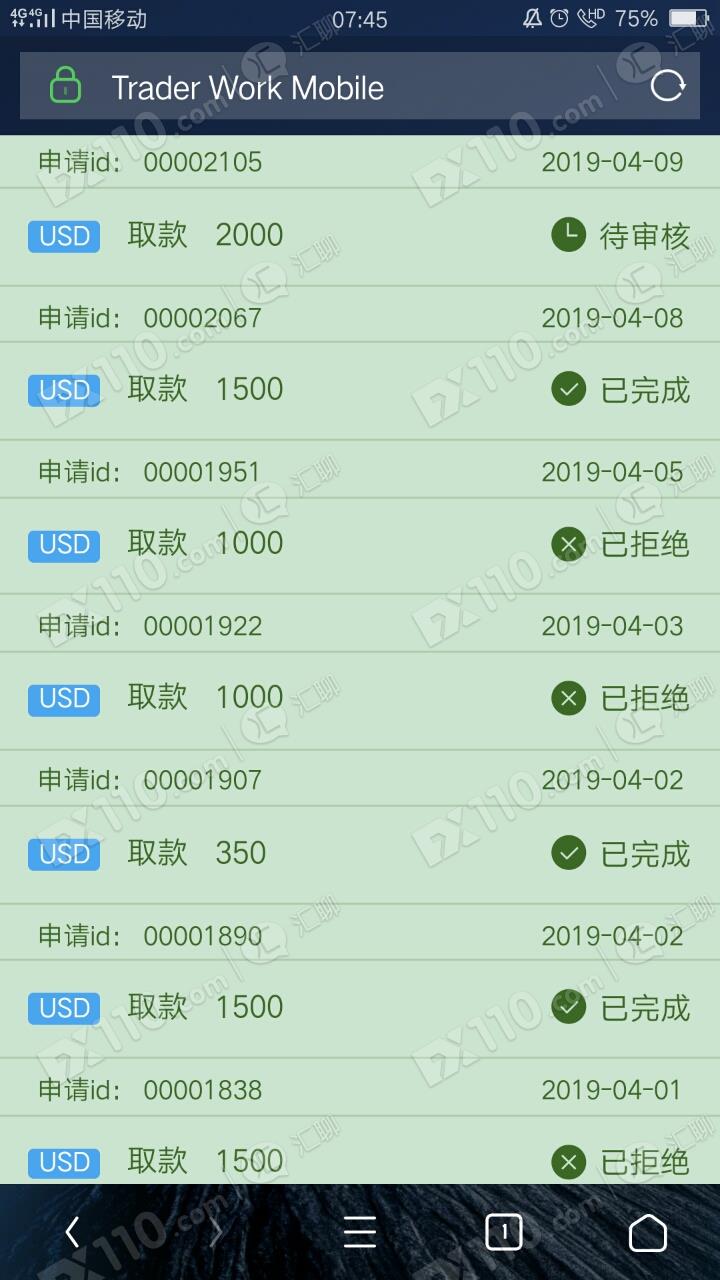
Task: Tap the clock icon next to 待审核 status
Action: pyautogui.click(x=568, y=236)
